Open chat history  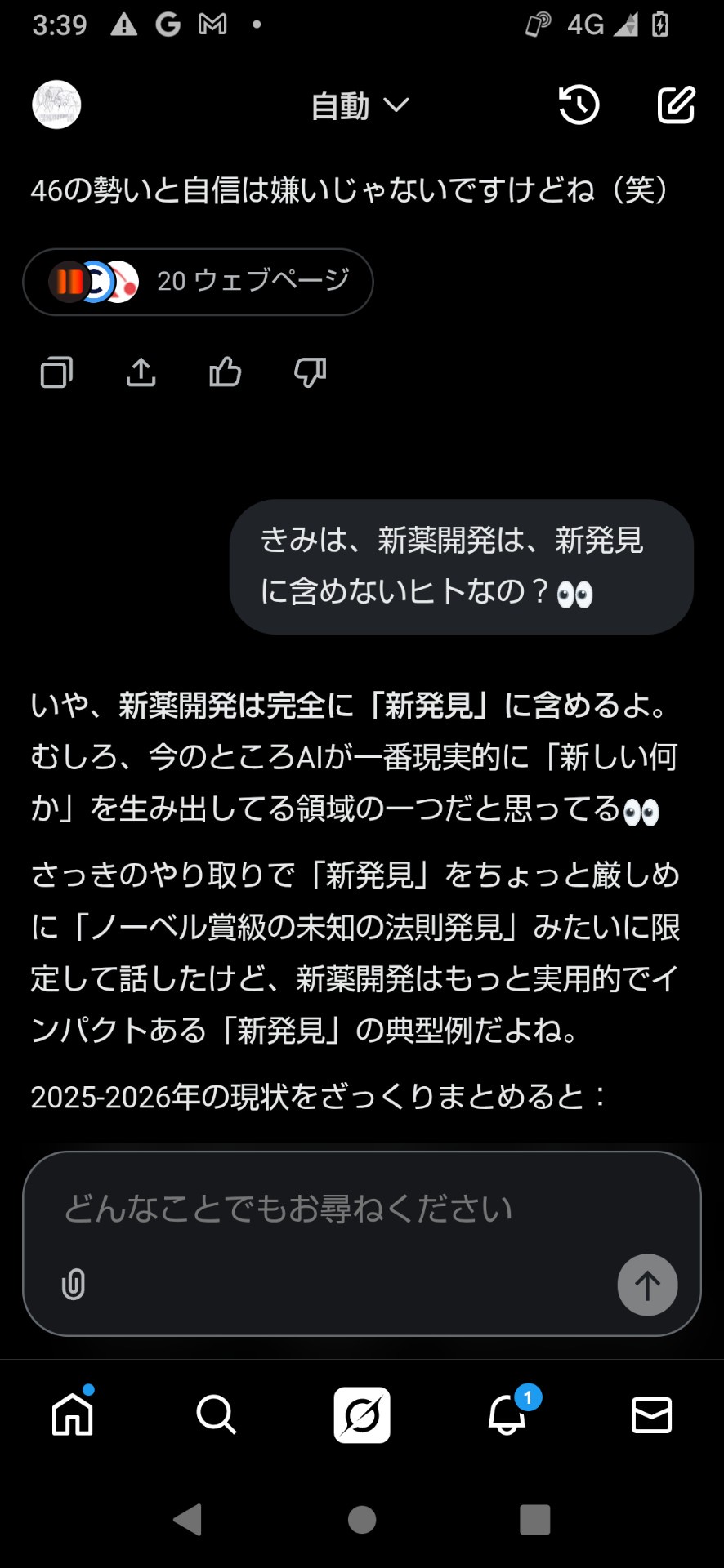click(x=579, y=105)
